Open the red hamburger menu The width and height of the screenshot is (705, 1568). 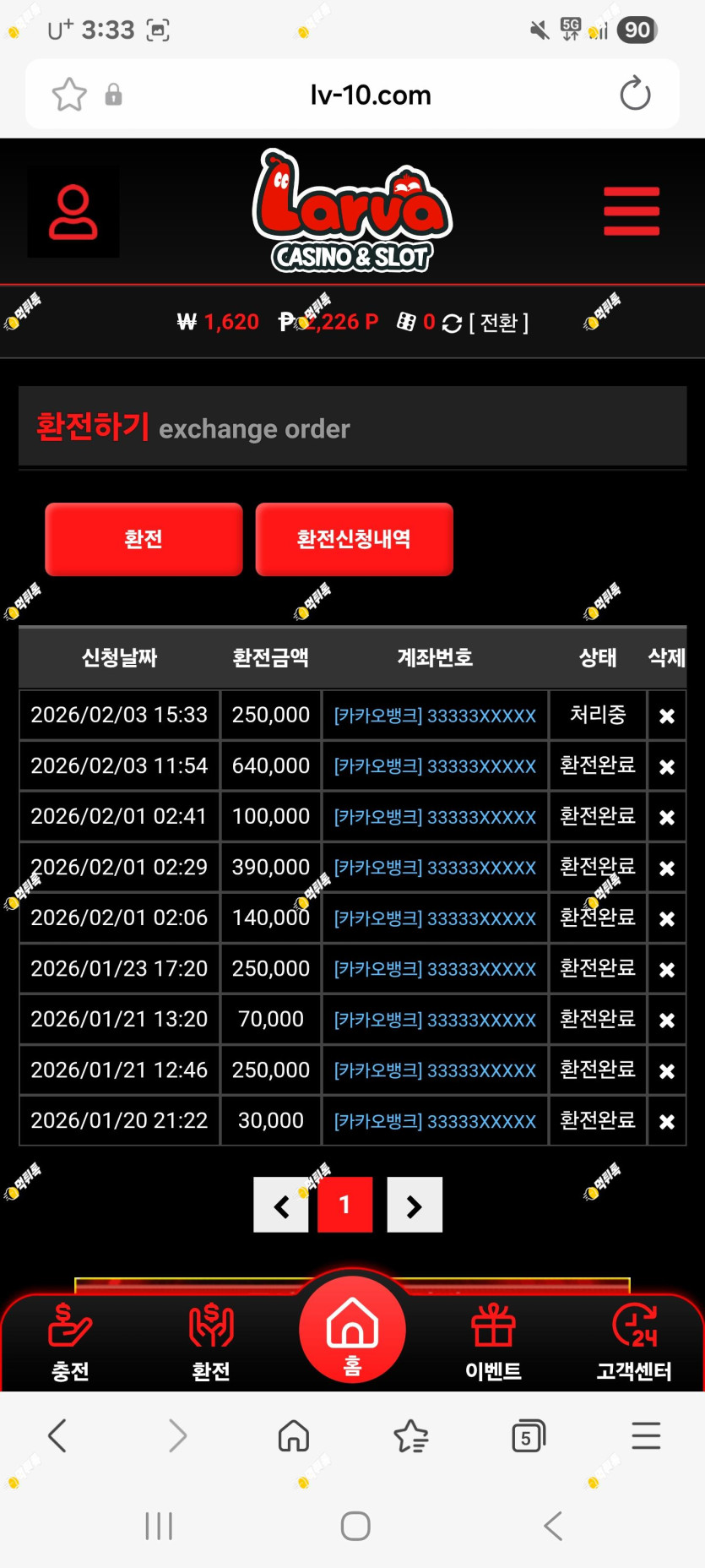(632, 211)
